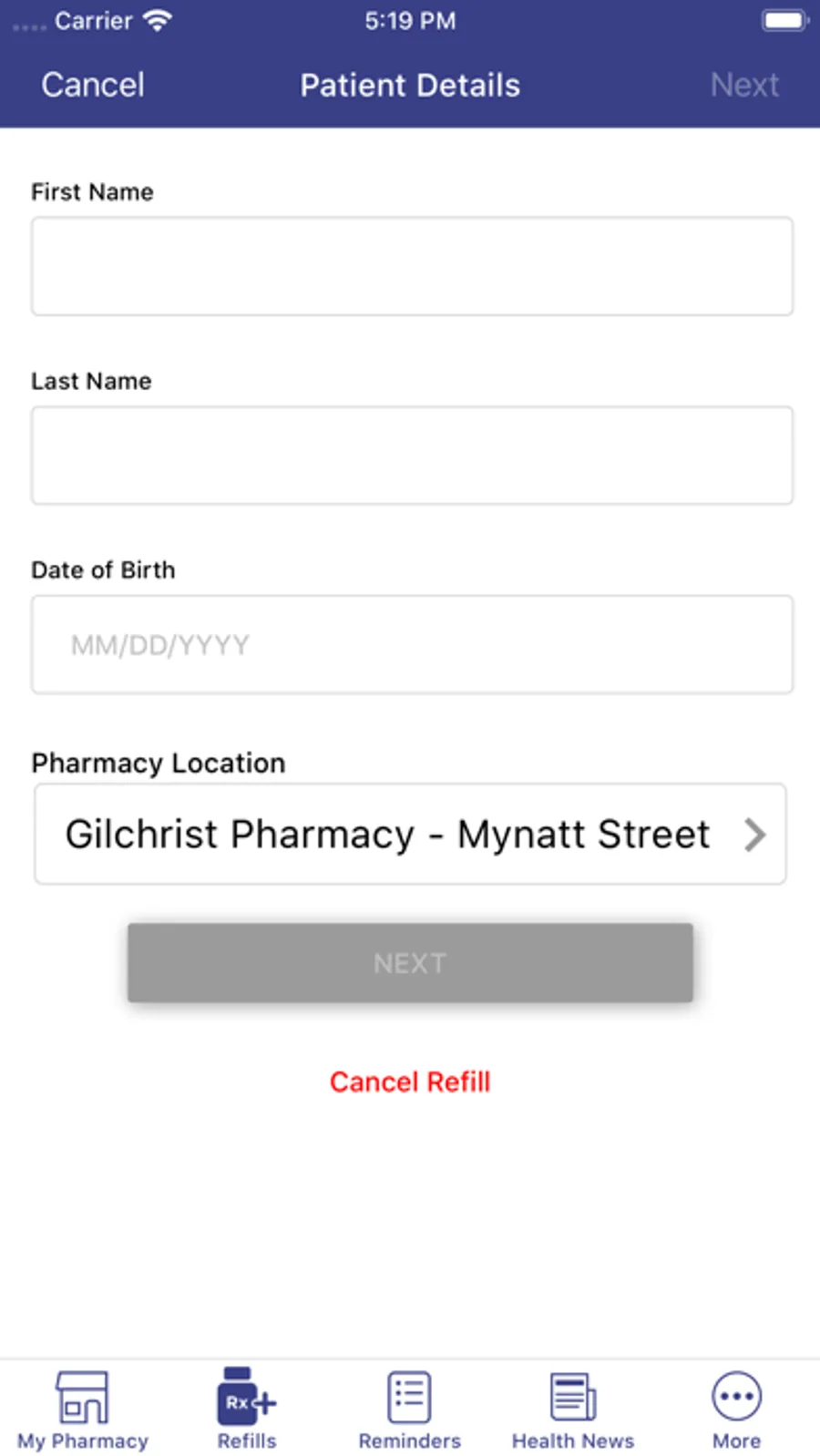Tap the battery indicator in the status bar

(x=784, y=19)
